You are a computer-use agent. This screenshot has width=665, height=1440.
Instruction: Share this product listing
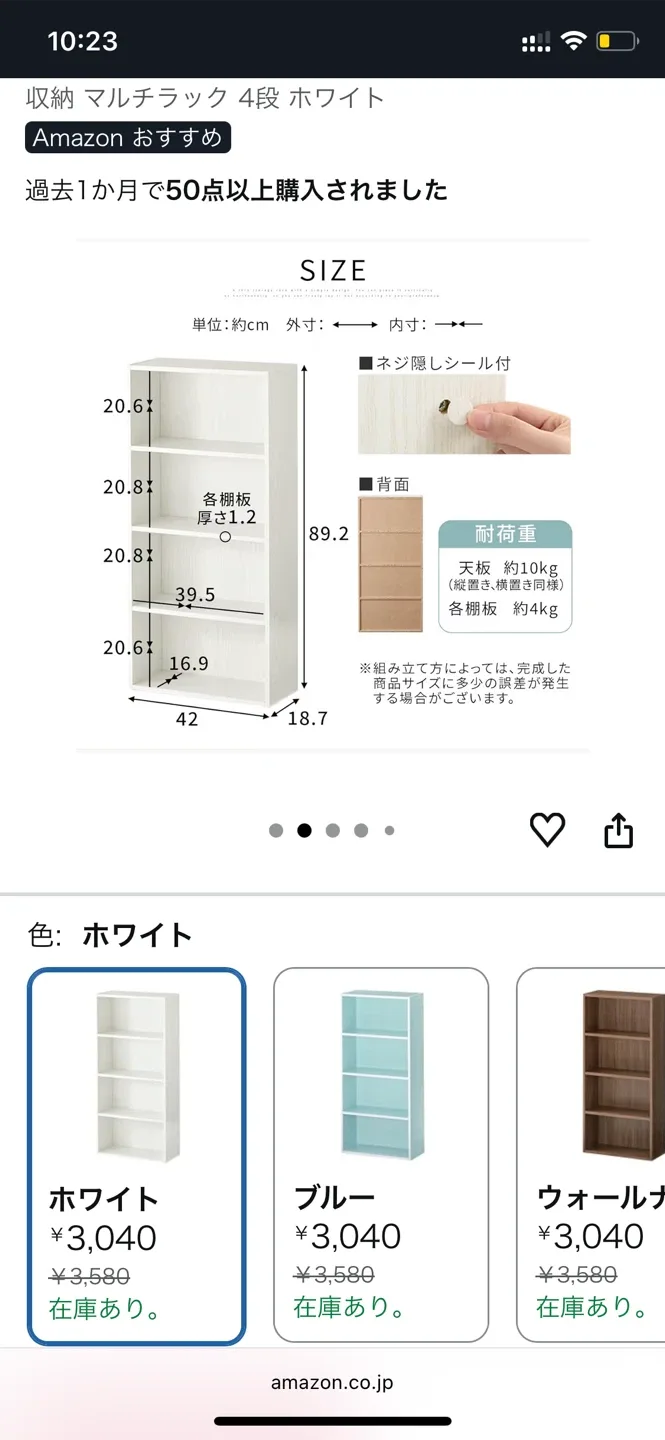tap(618, 829)
